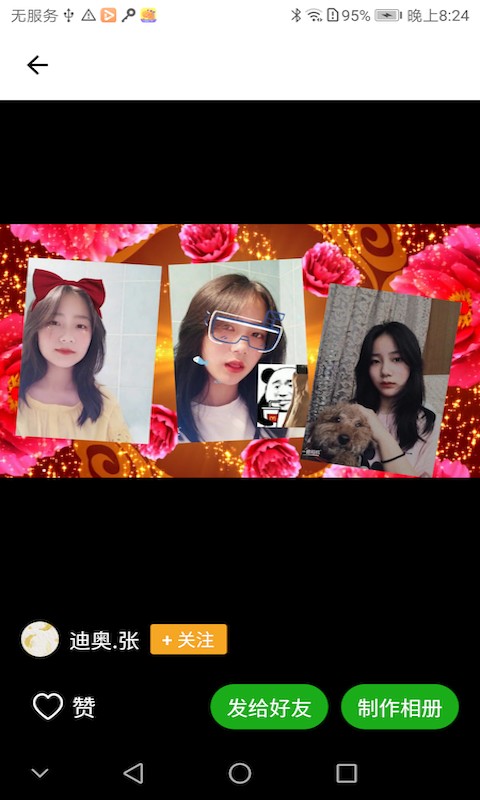The image size is (480, 800).
Task: Hide the navigation bar with the down chevron
Action: (40, 773)
